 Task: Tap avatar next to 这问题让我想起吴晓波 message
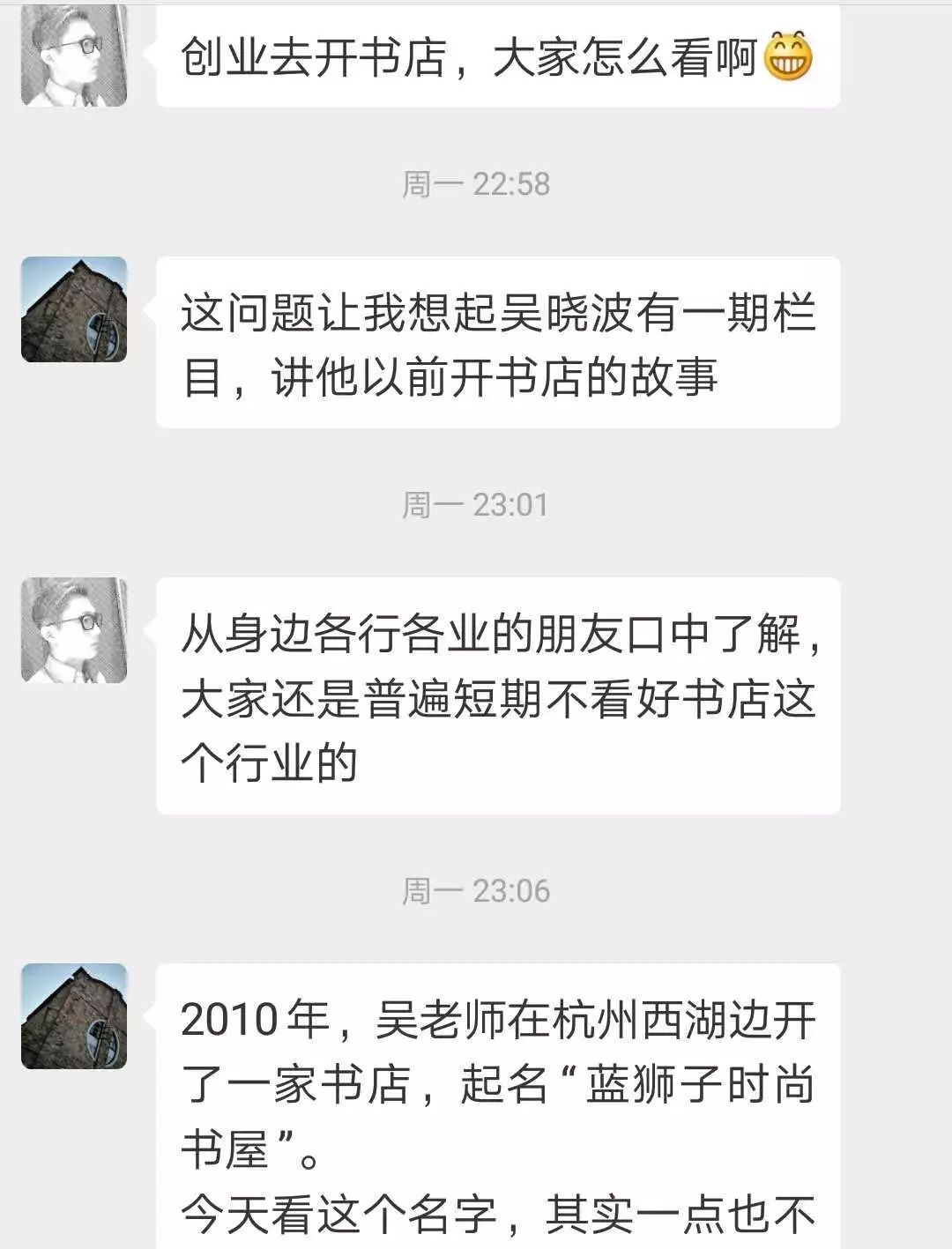[74, 309]
